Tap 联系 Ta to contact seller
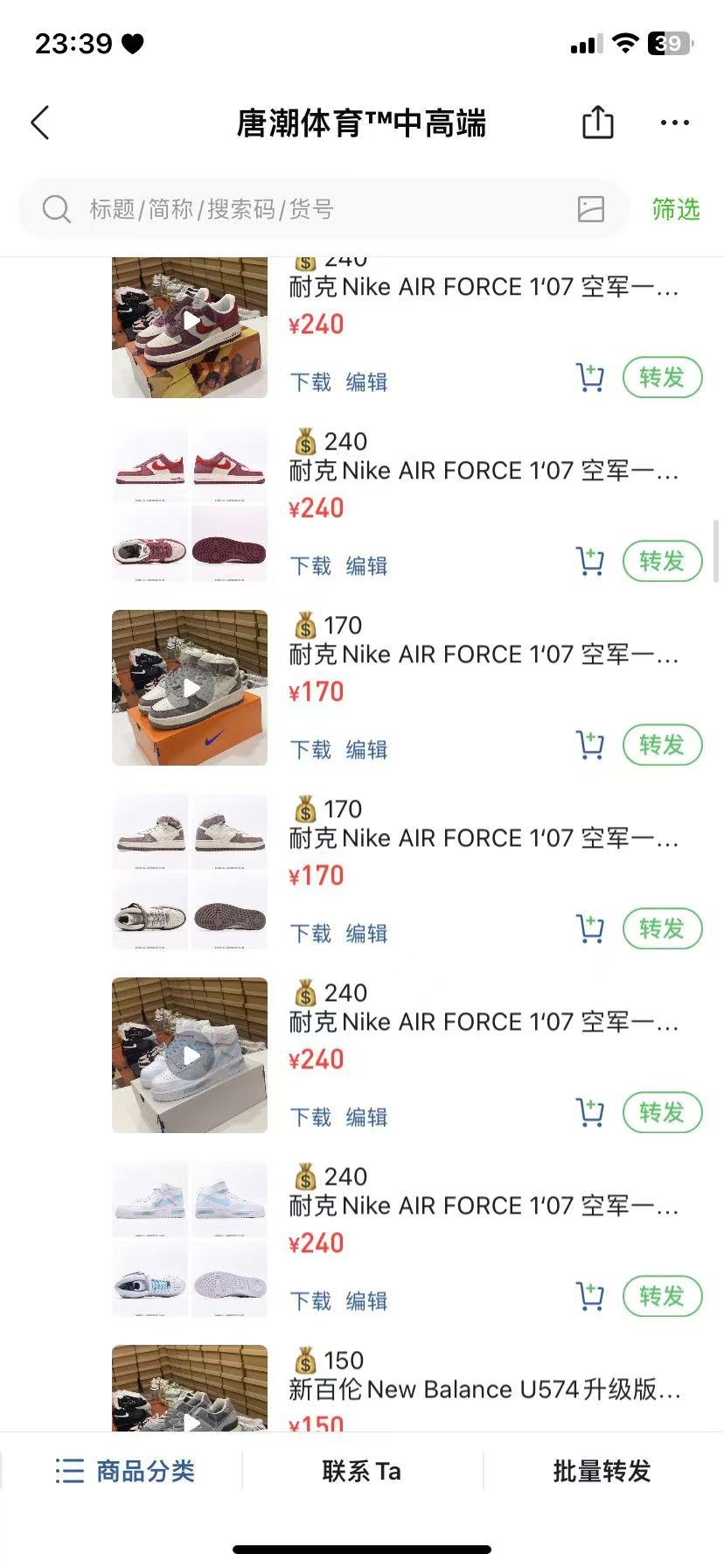Screen dimensions: 724x1568 point(361,1471)
